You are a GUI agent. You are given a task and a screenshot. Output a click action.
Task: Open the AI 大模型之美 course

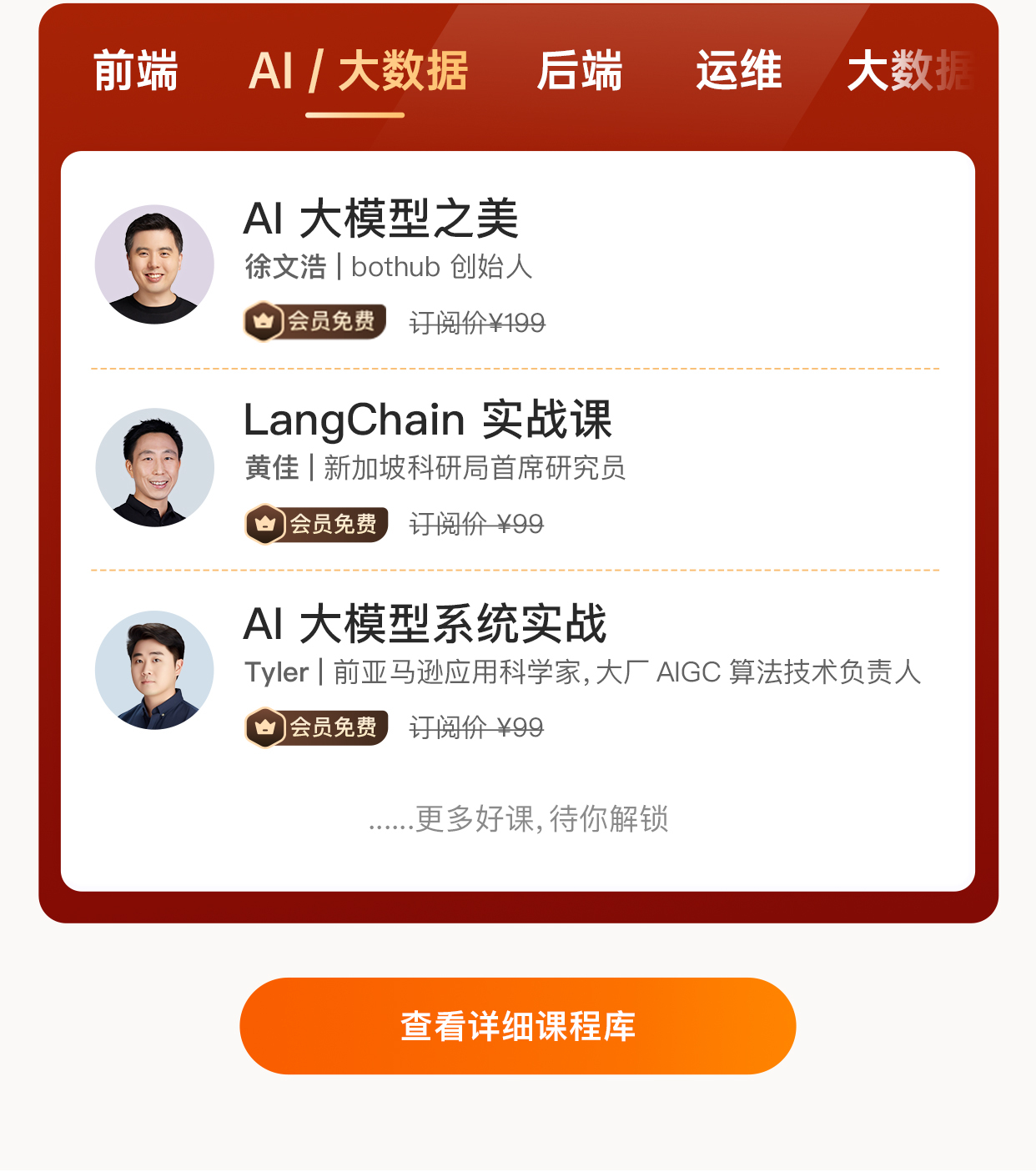click(x=380, y=219)
